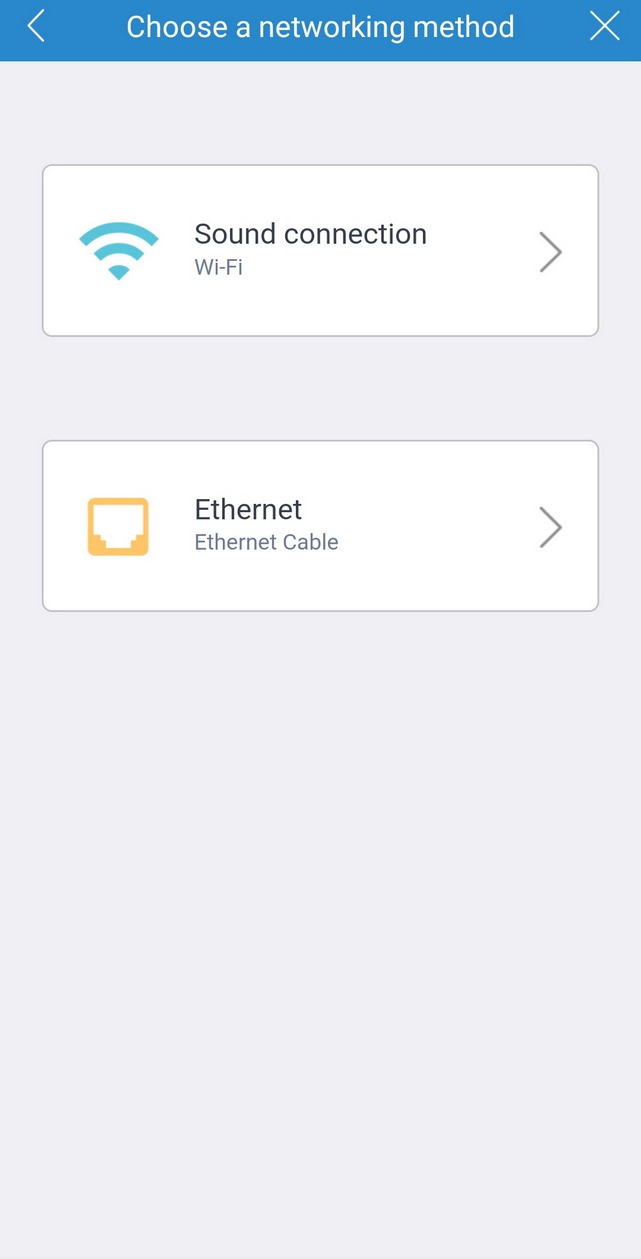Image resolution: width=641 pixels, height=1259 pixels.
Task: Close the networking method screen
Action: (x=604, y=27)
